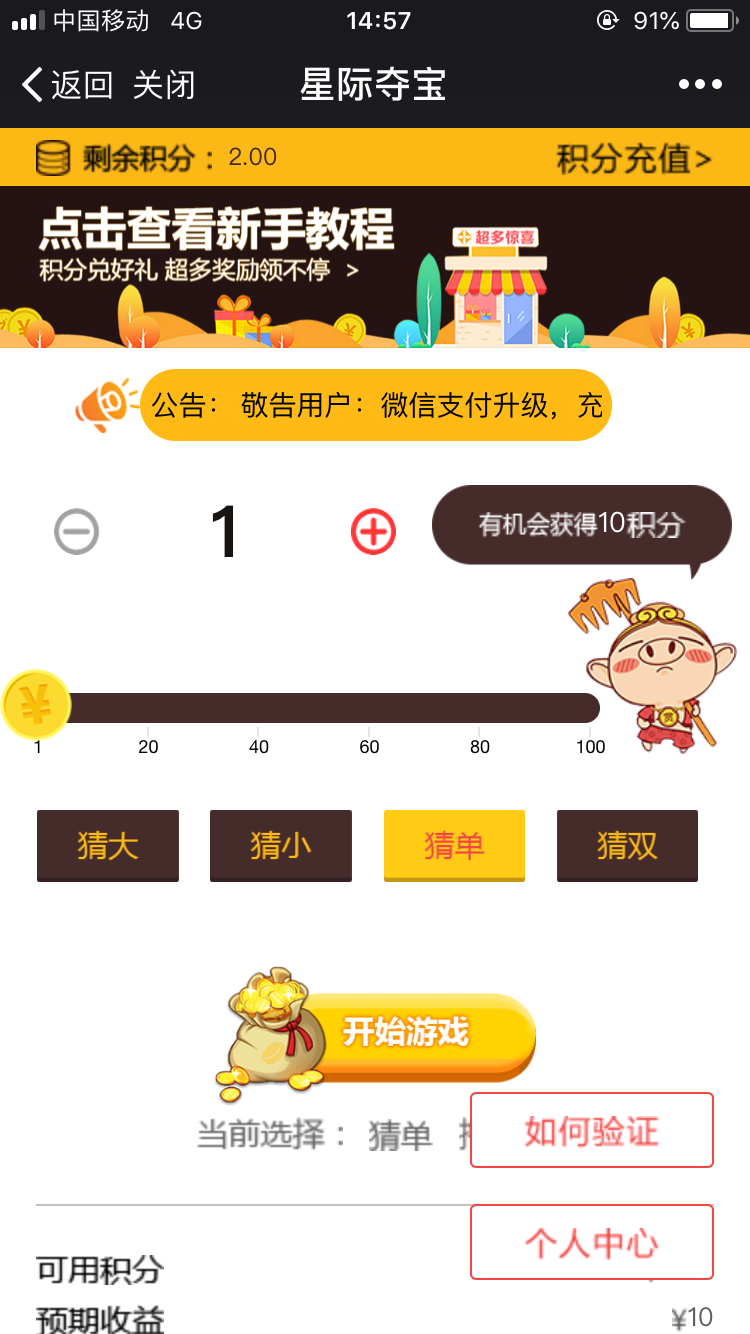Tap the yen coin slider handle

coord(37,705)
